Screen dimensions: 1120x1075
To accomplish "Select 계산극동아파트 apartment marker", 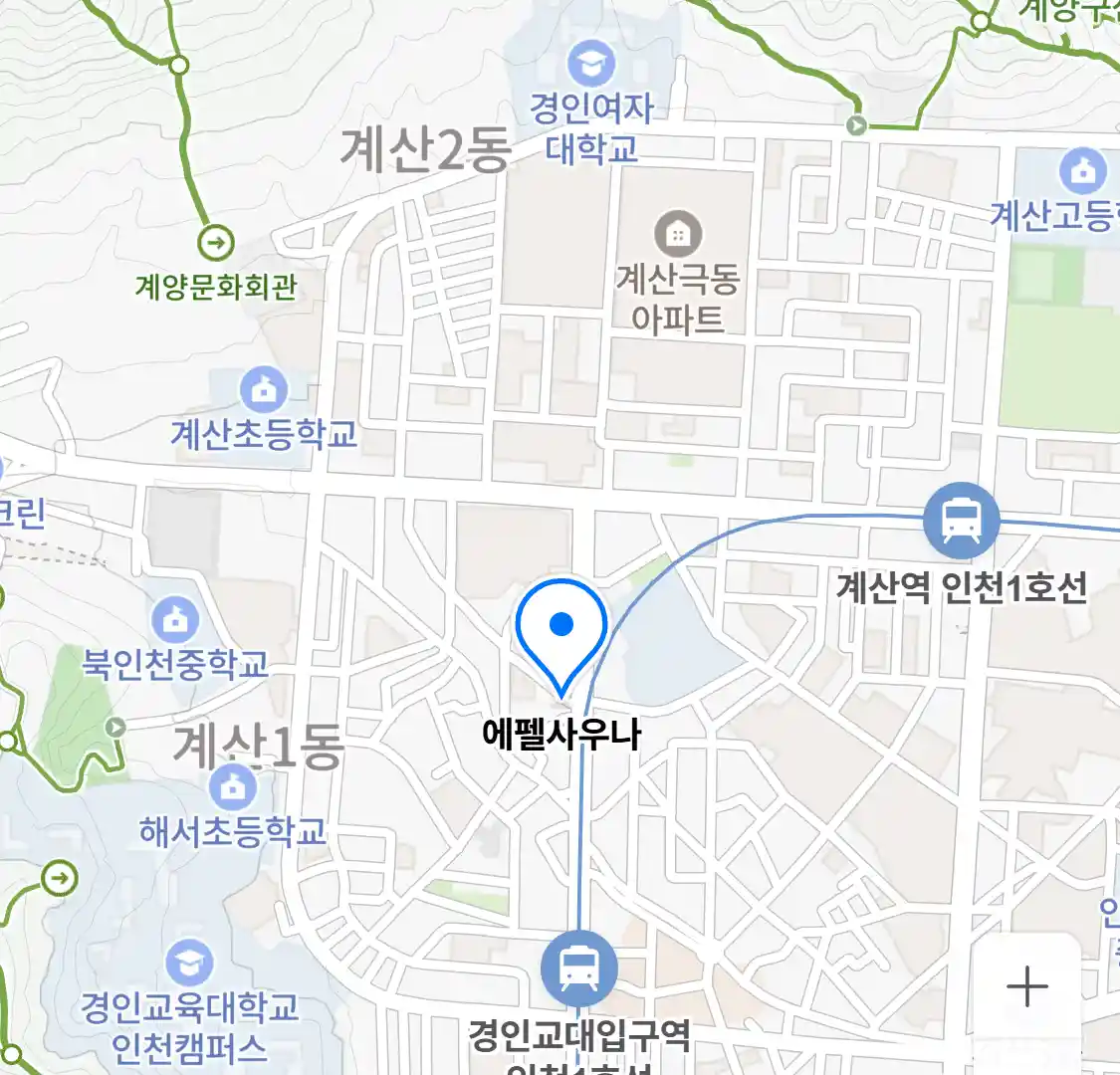I will [x=677, y=235].
